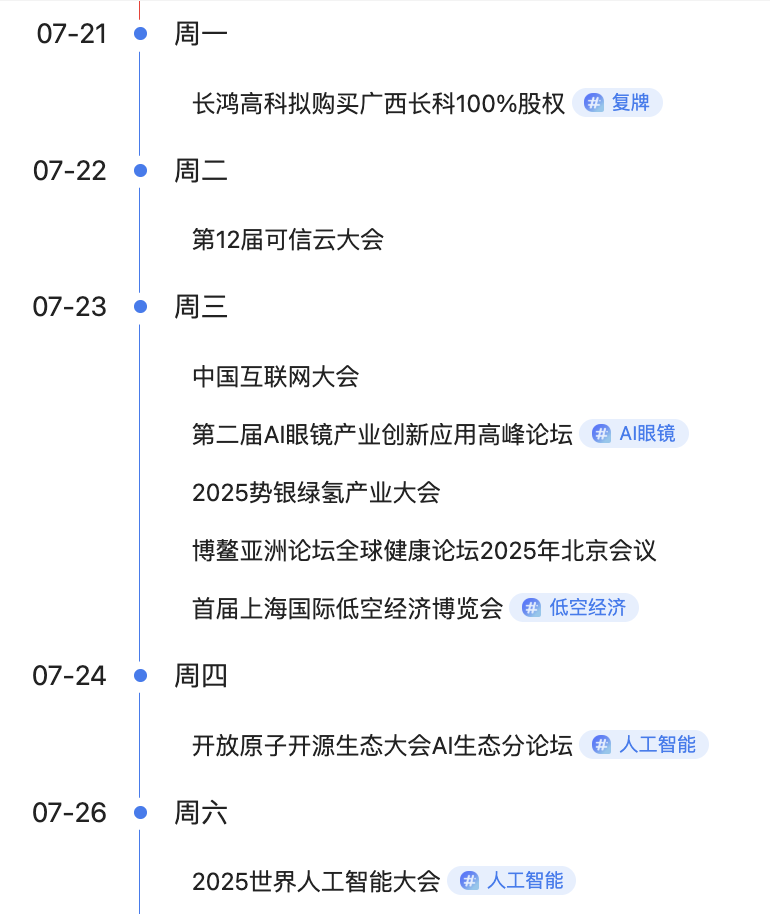770x914 pixels.
Task: View the 2025势银绿氢产业大会 event
Action: [316, 492]
